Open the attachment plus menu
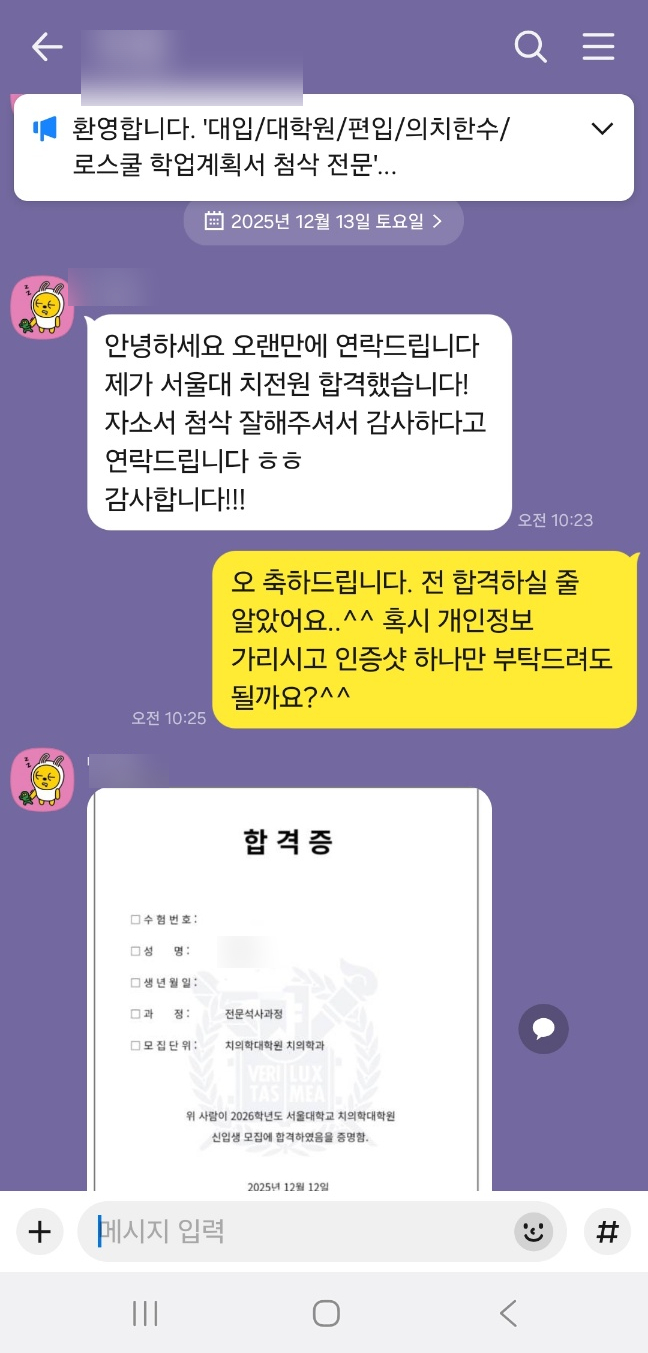Screen dimensions: 648x1353 (39, 1231)
